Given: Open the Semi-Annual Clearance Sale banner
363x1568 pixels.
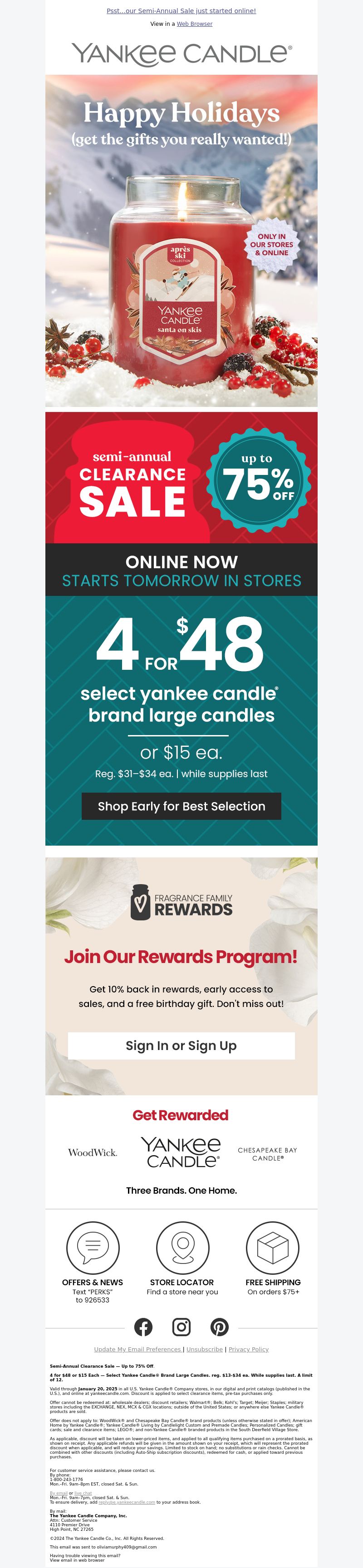Looking at the screenshot, I should (x=181, y=478).
